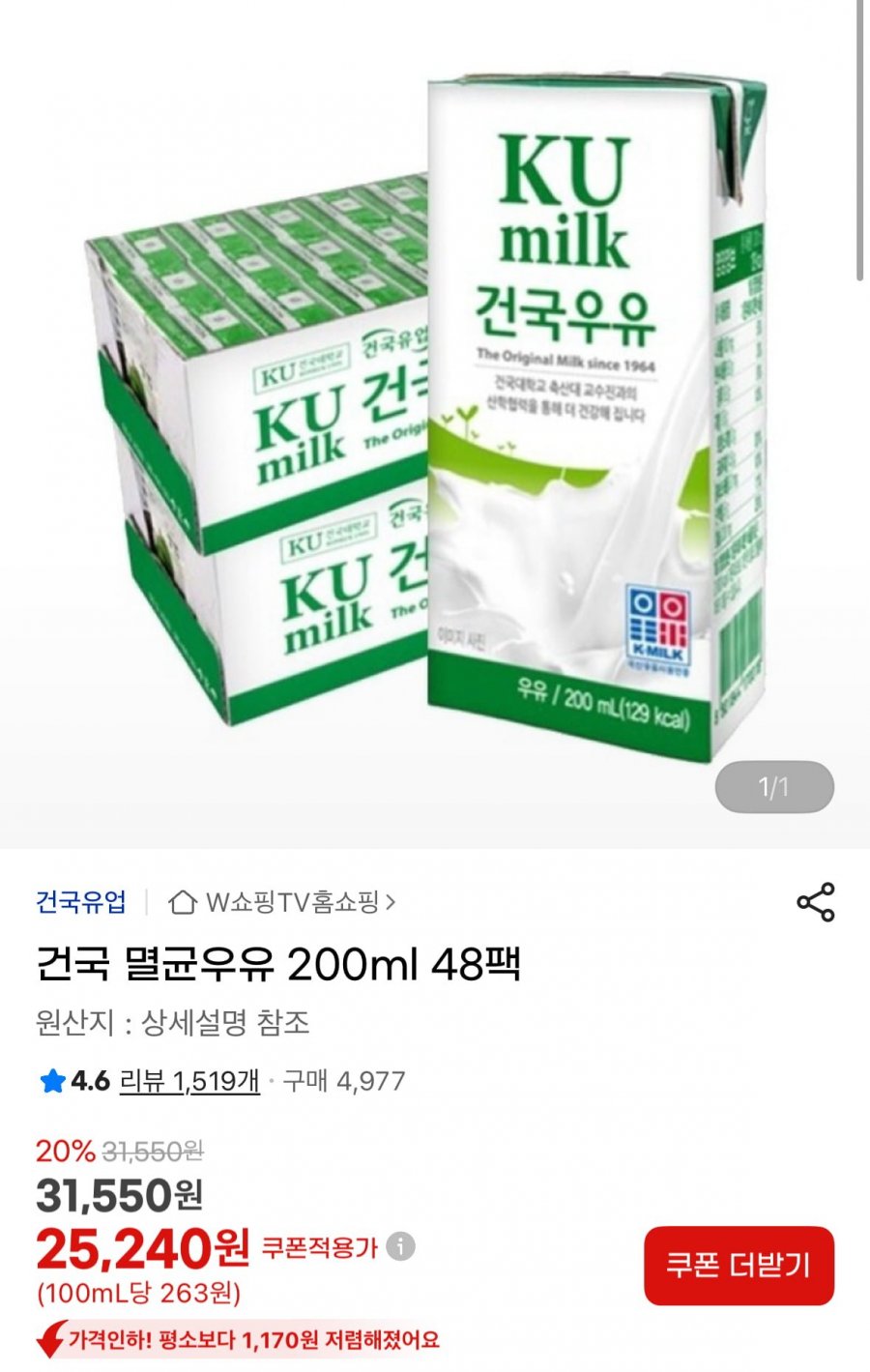Open the 건국유업 brand link
Image resolution: width=870 pixels, height=1372 pixels.
(81, 902)
